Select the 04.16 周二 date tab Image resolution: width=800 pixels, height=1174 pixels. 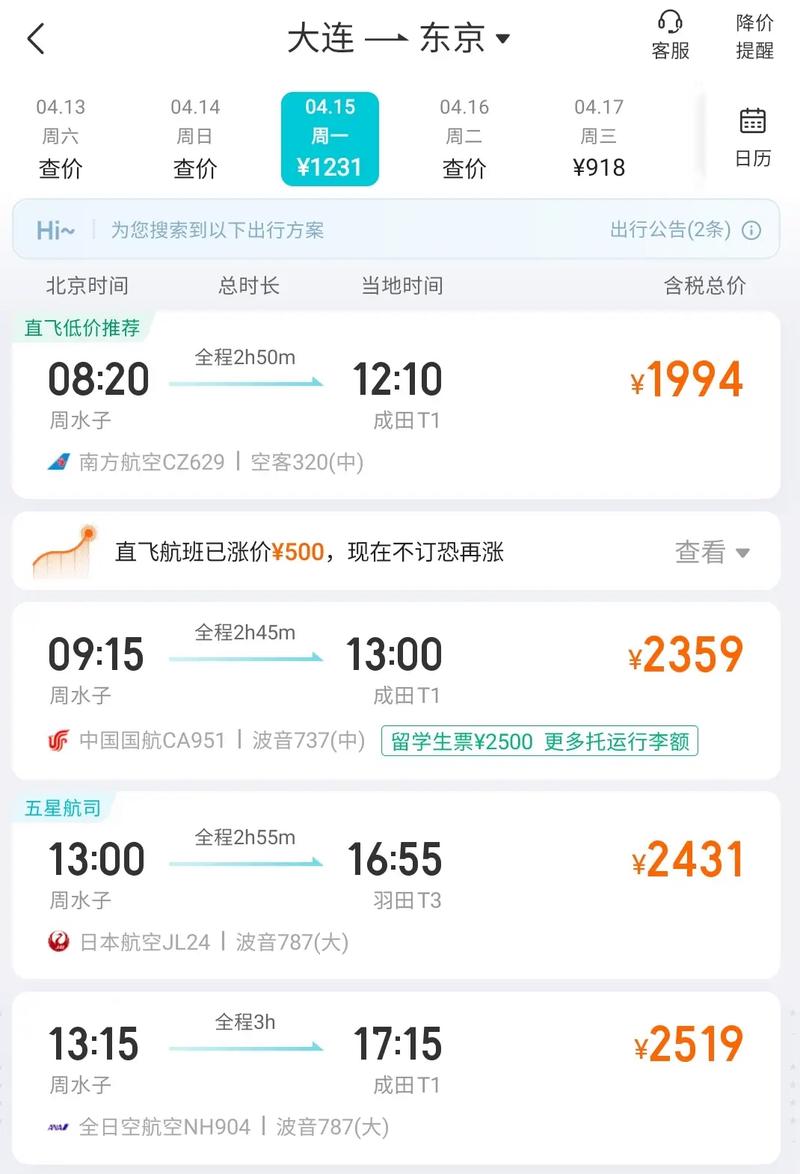coord(464,139)
